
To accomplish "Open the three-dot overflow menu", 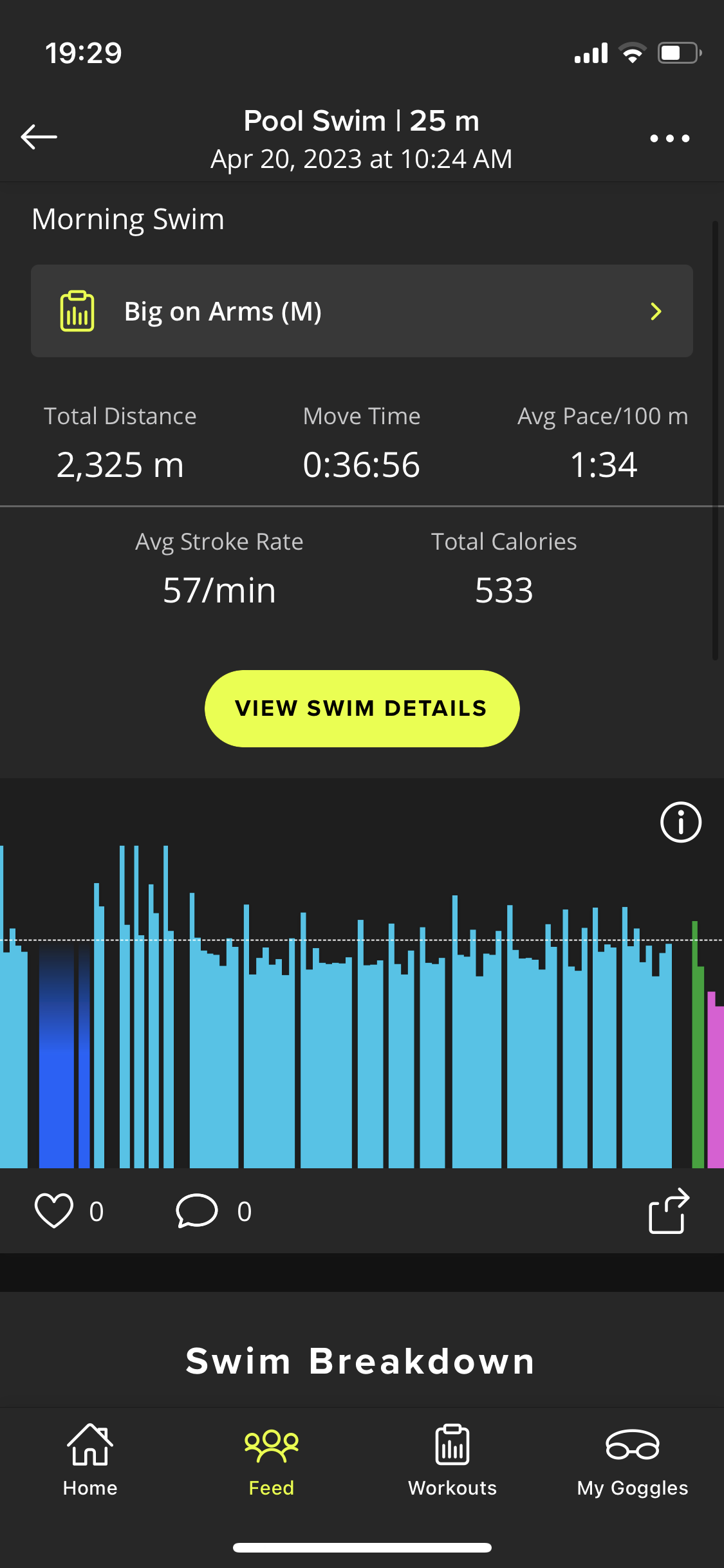I will [669, 138].
